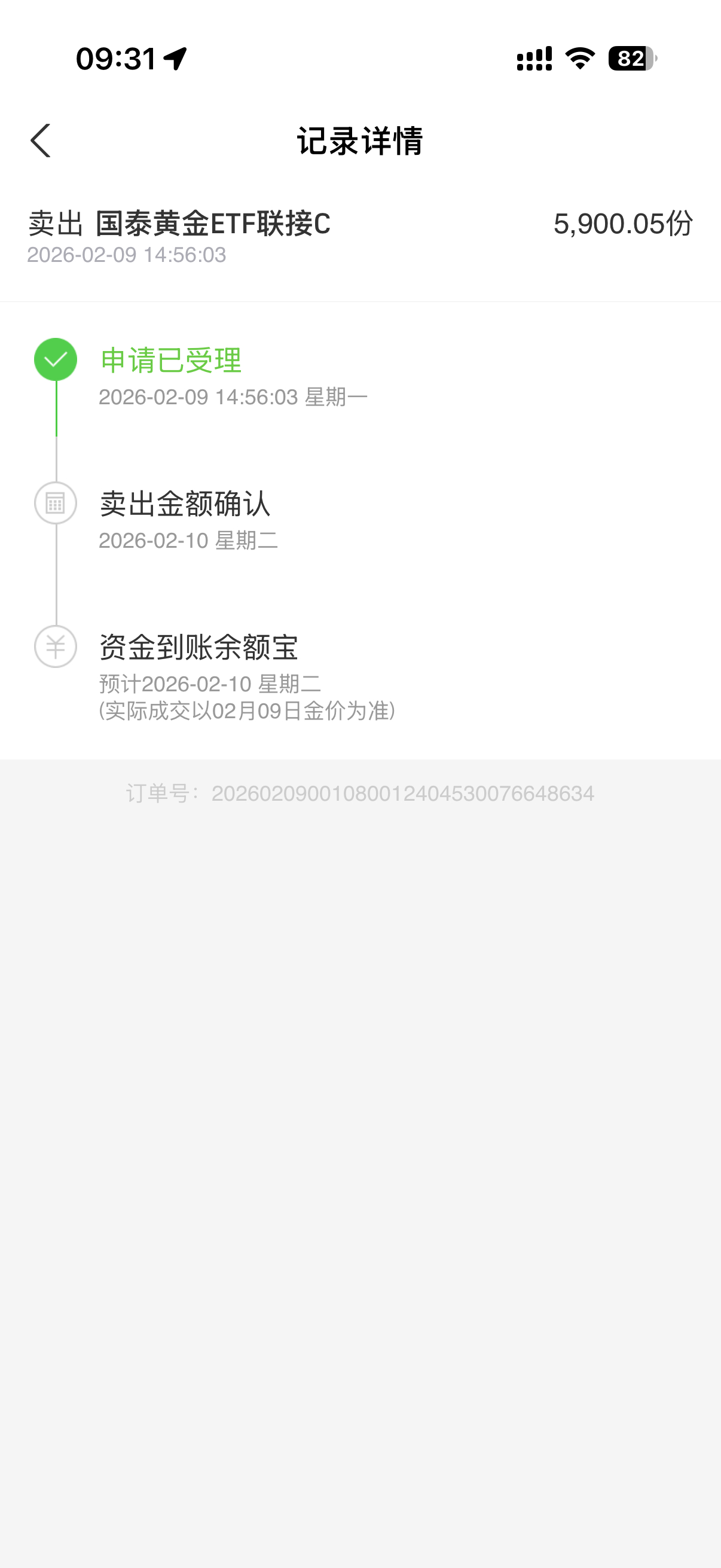721x1568 pixels.
Task: Select the 记录详情 page title
Action: (x=360, y=141)
